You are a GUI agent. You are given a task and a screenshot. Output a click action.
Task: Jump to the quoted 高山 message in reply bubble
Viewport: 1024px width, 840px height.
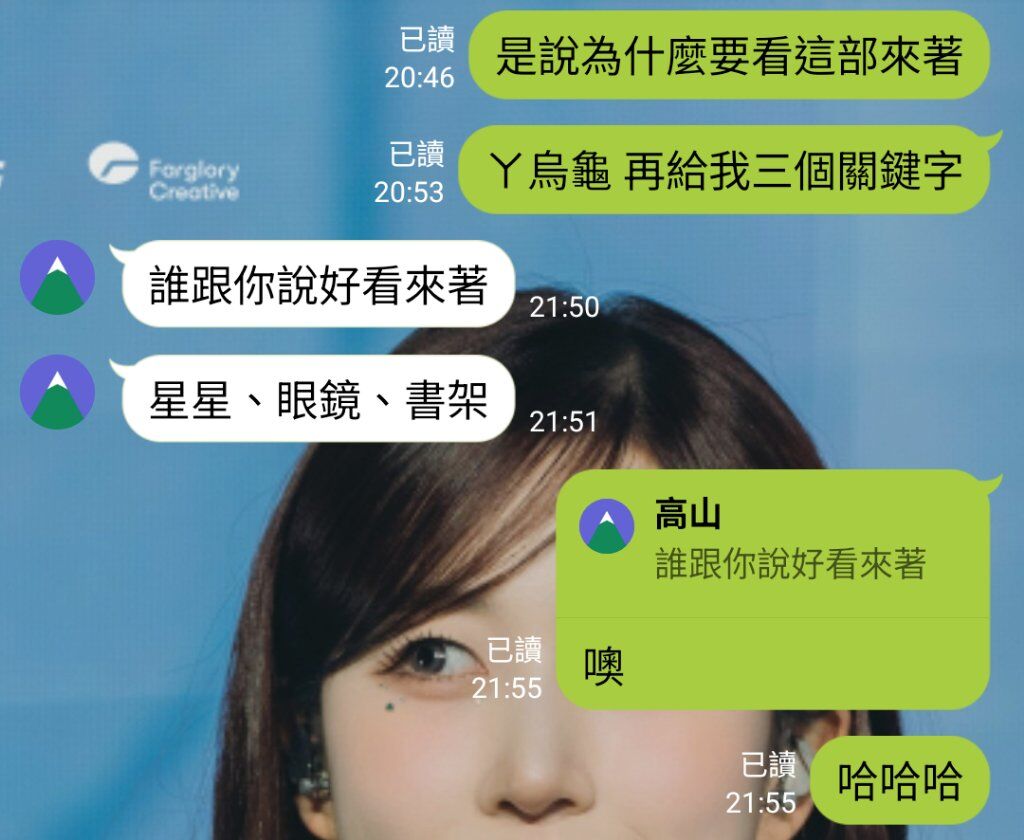pyautogui.click(x=771, y=544)
